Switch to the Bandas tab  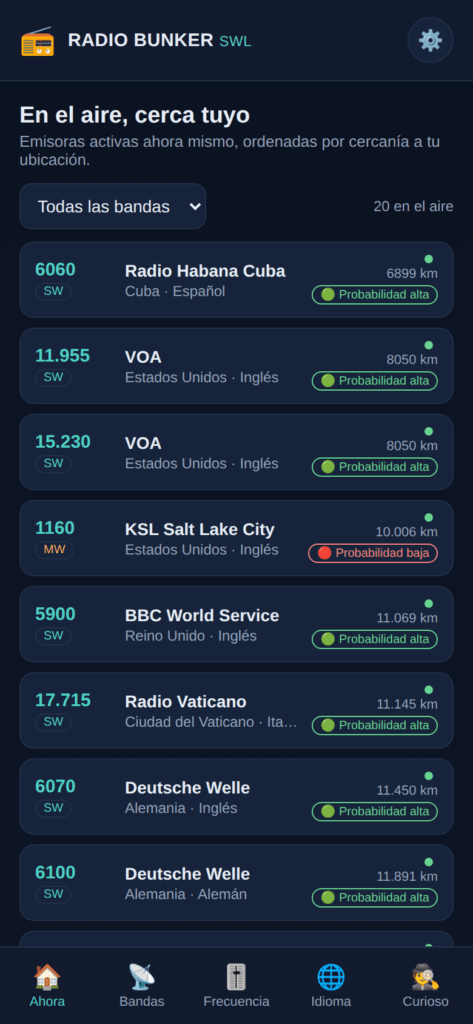(x=142, y=985)
